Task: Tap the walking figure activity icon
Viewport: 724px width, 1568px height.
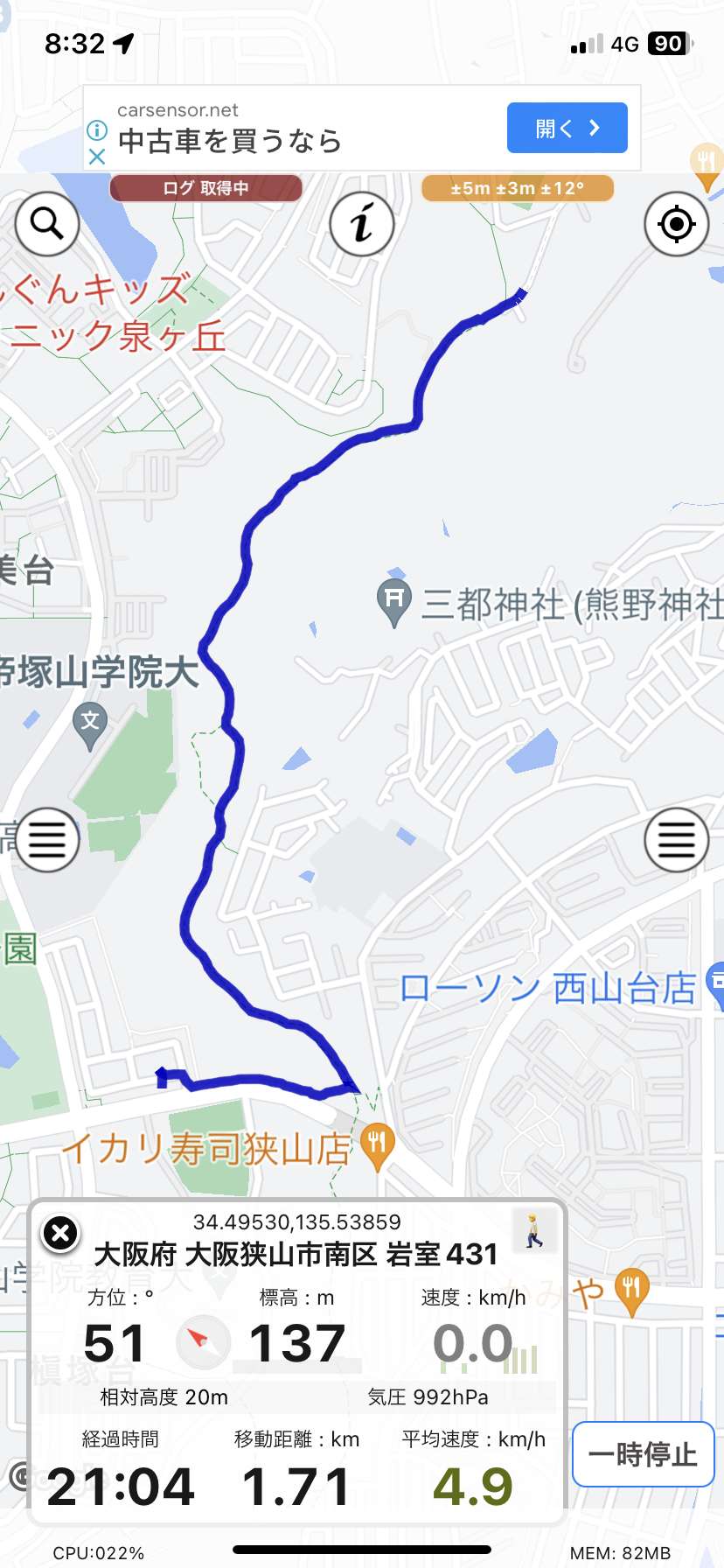Action: click(x=533, y=1229)
